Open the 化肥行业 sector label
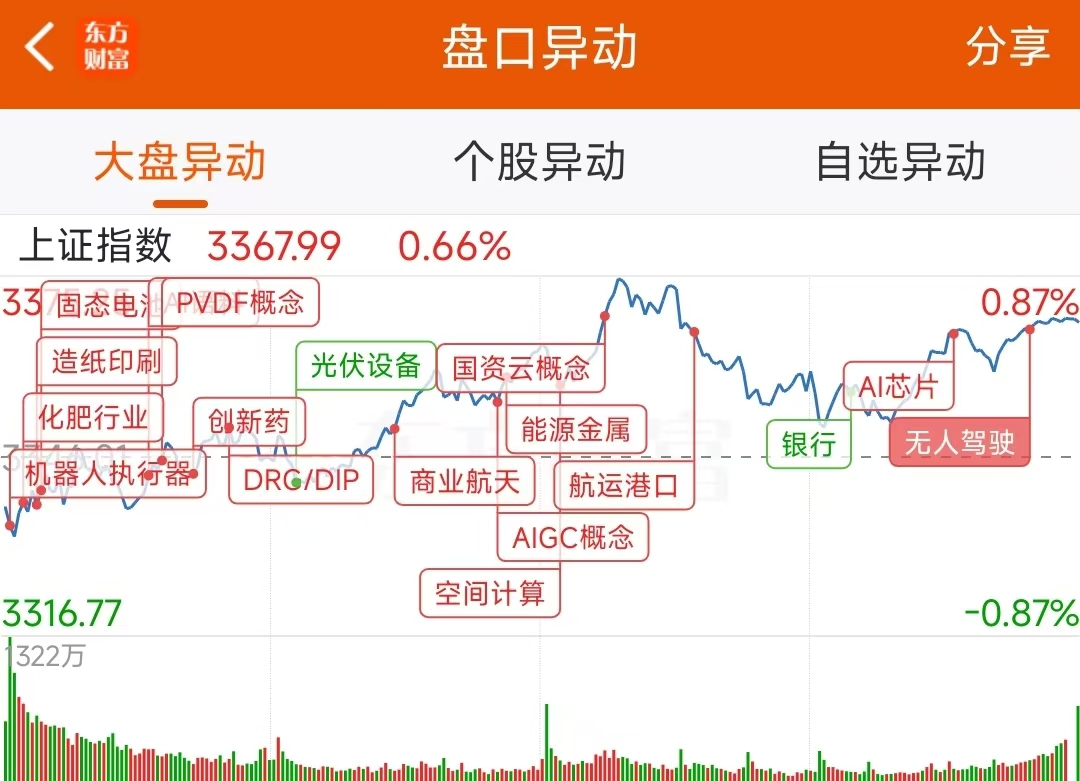This screenshot has height=781, width=1080. 93,417
